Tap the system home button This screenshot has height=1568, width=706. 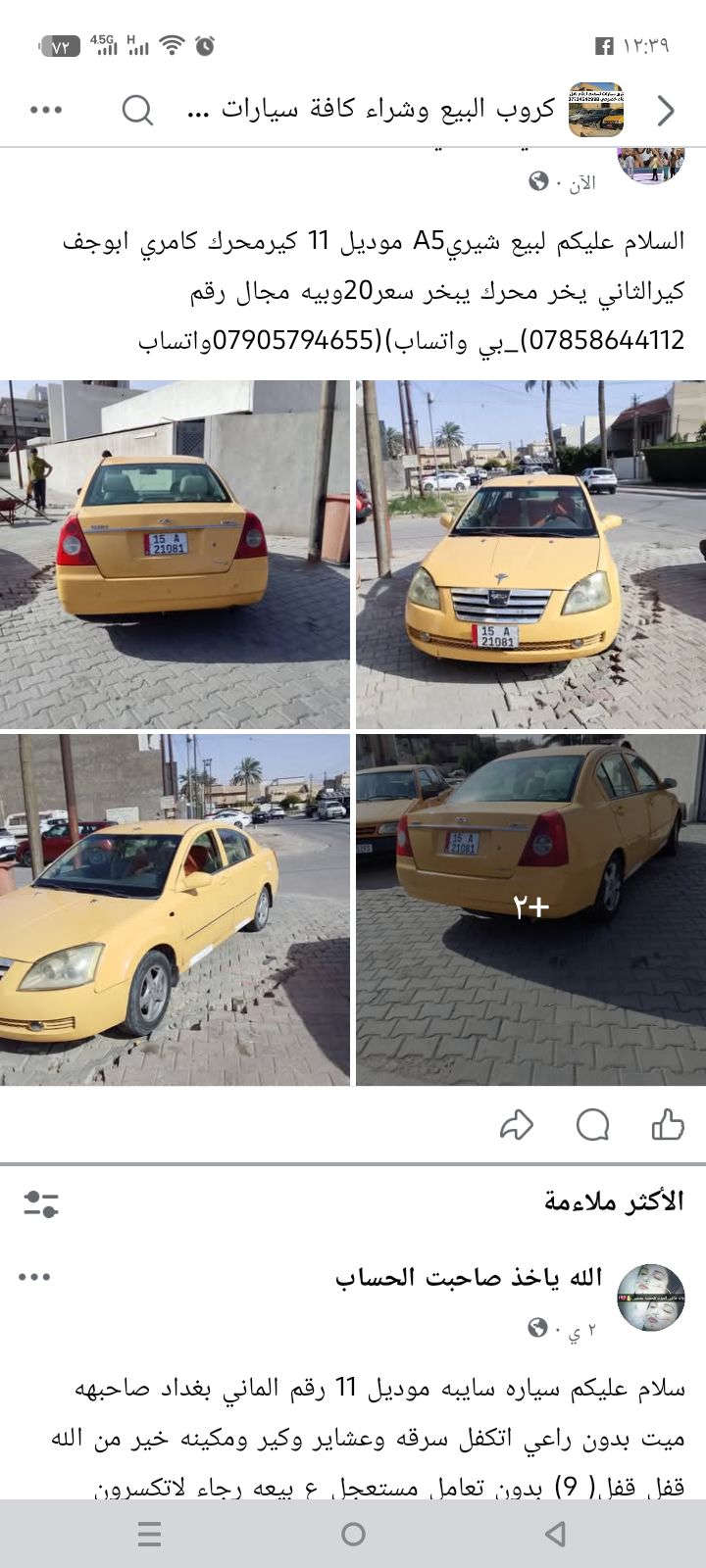353,1534
